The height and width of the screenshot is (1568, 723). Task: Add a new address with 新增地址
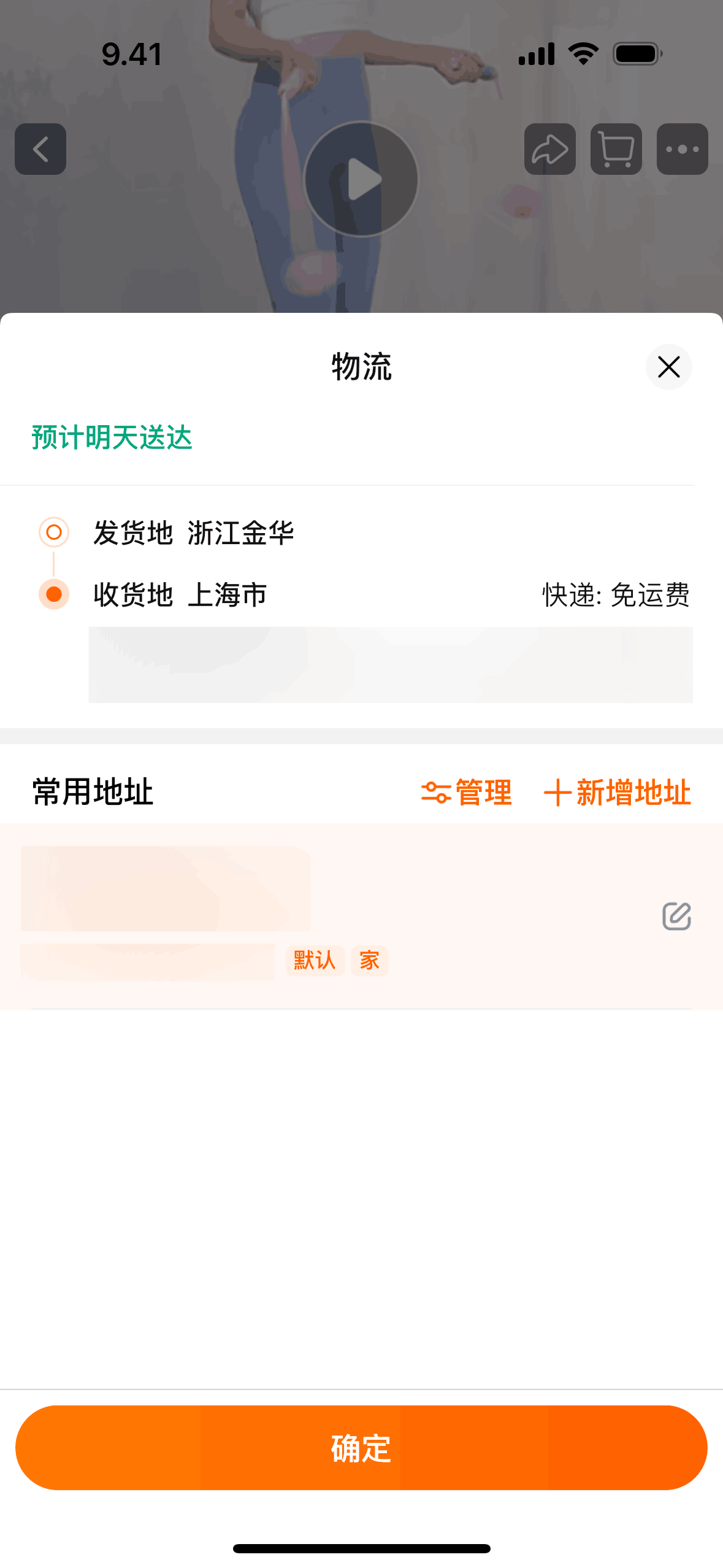pyautogui.click(x=618, y=792)
